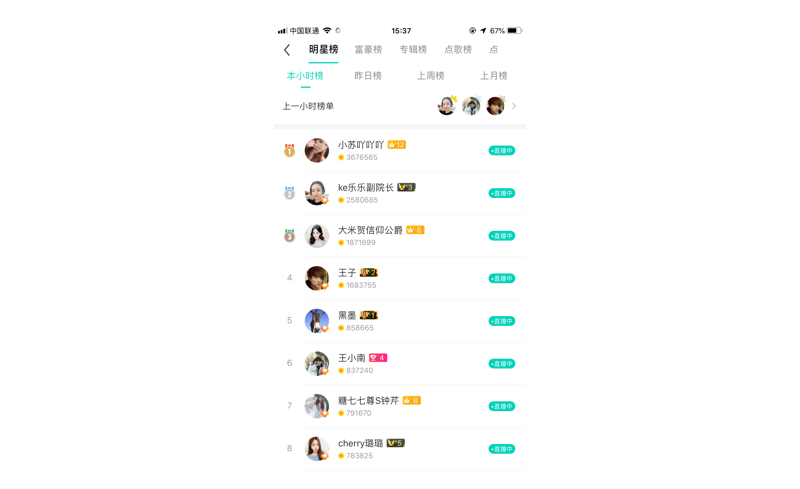The height and width of the screenshot is (489, 800).
Task: Tap 直播中 button beside cherry璐璐
Action: pos(502,449)
